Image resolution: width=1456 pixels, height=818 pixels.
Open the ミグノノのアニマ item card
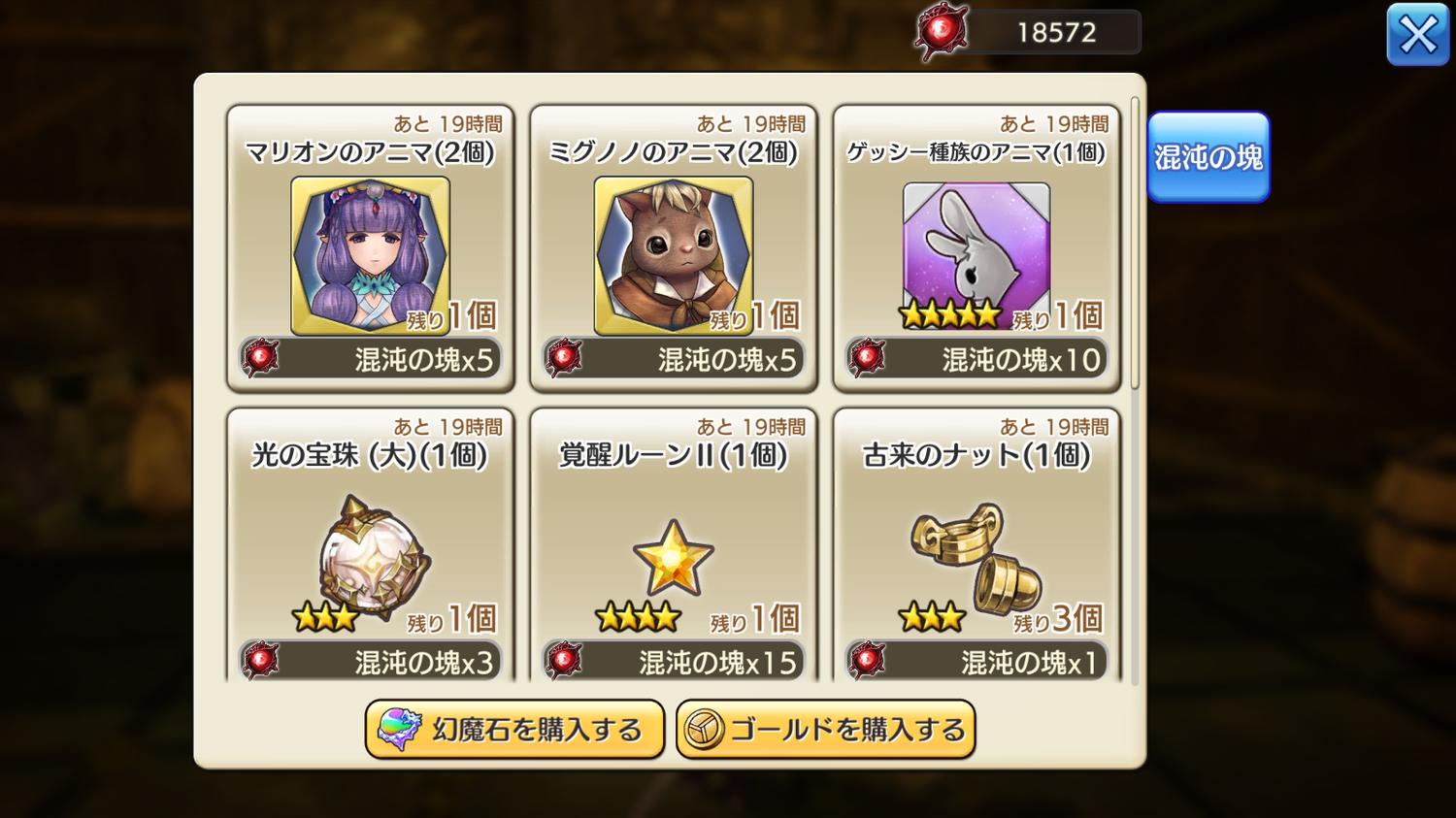point(673,249)
